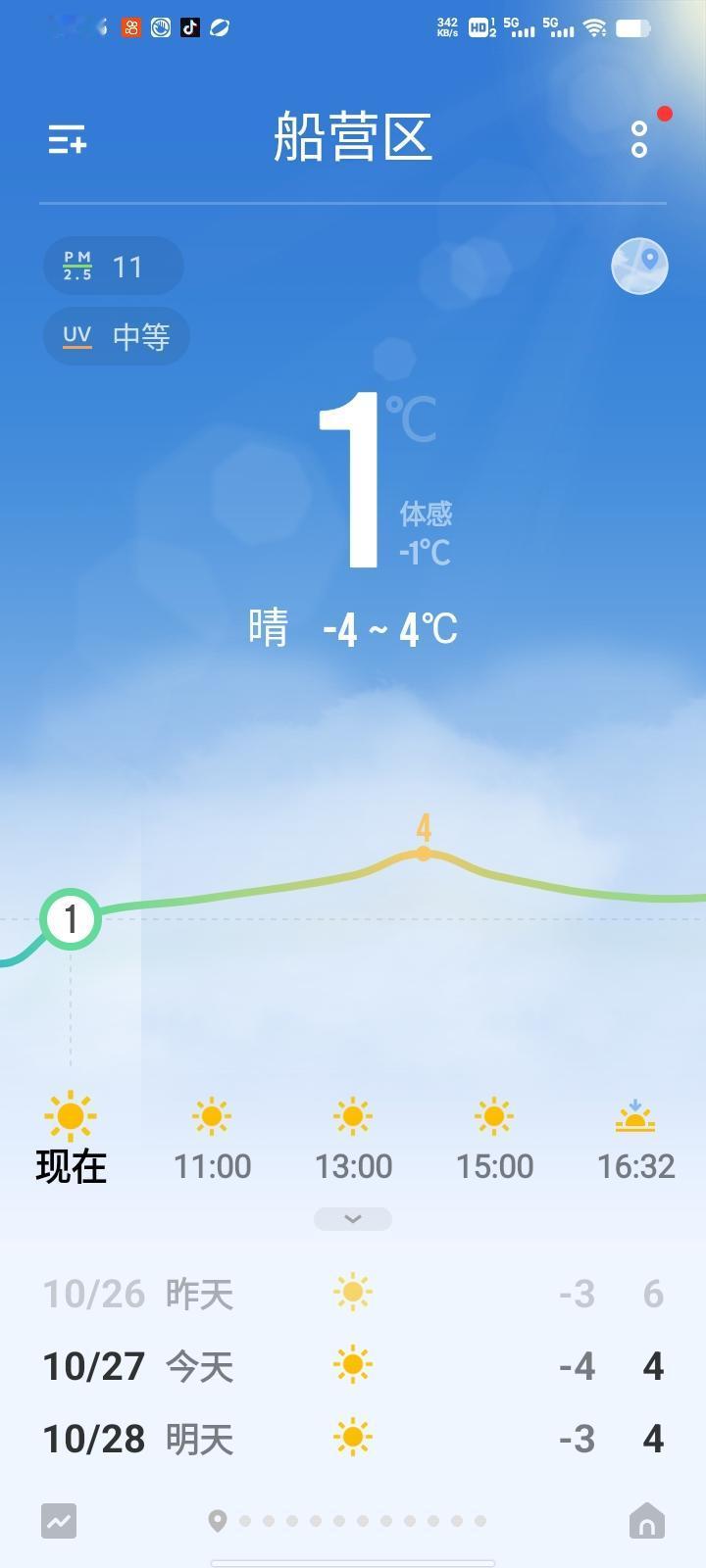Tap the home icon at bottom right
The width and height of the screenshot is (706, 1568).
pyautogui.click(x=647, y=1521)
